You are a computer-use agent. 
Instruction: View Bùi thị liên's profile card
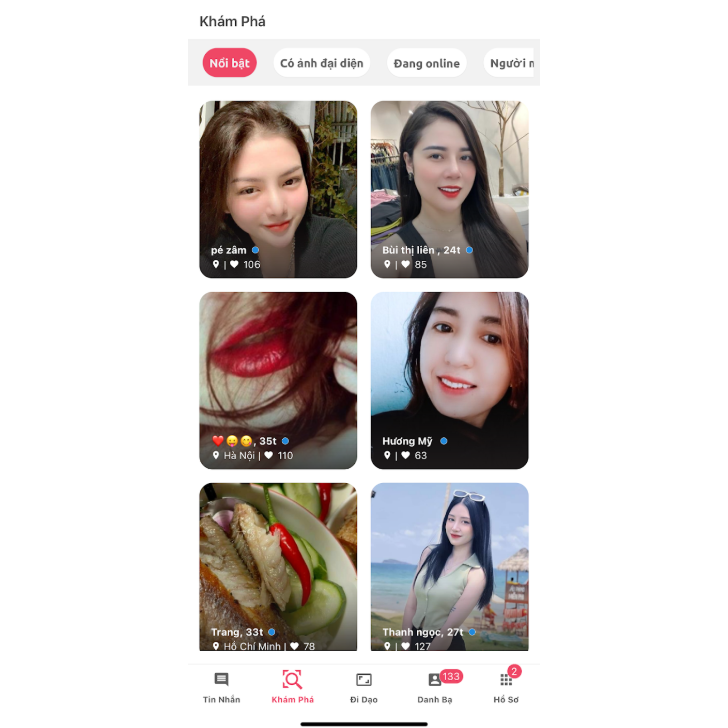click(x=449, y=189)
